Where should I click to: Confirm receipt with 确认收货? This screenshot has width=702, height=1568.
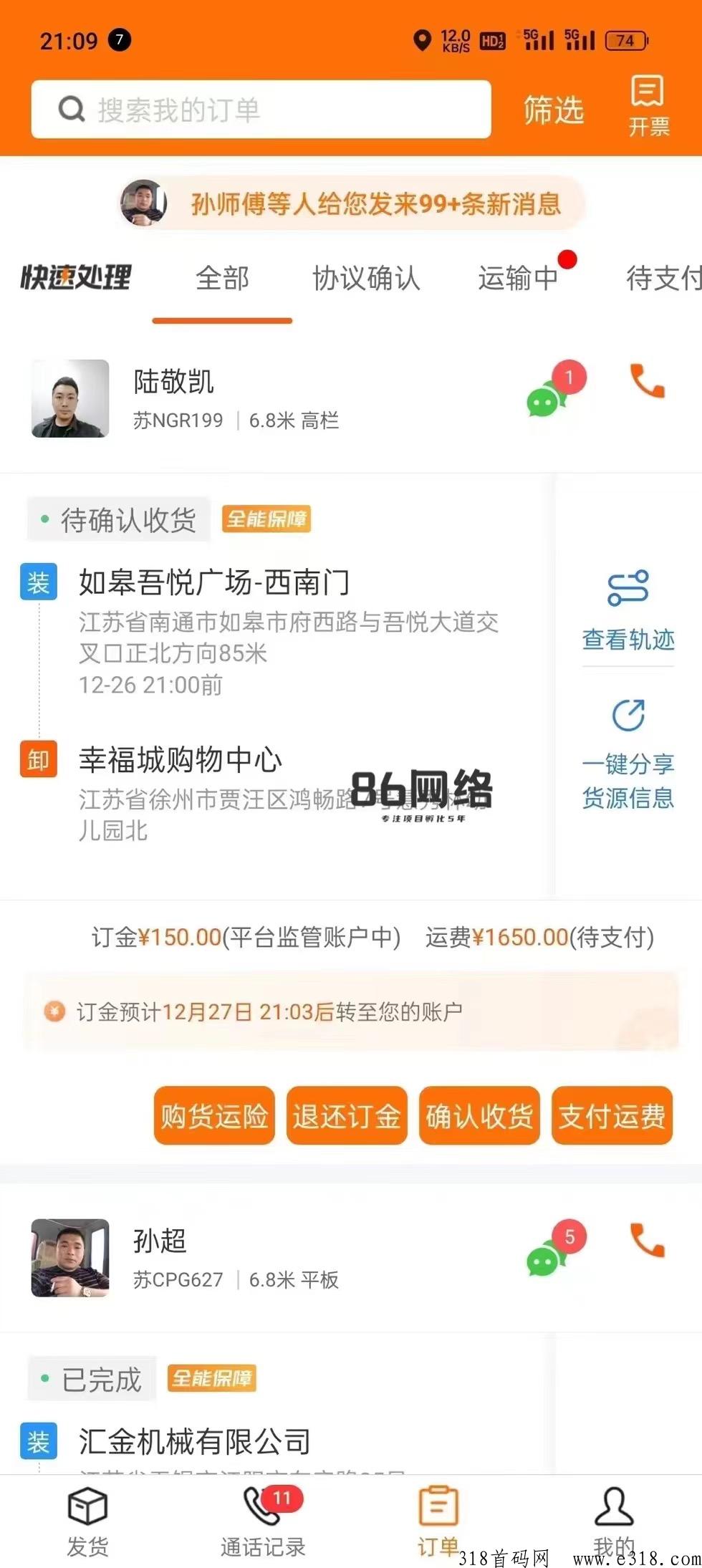[x=479, y=1115]
